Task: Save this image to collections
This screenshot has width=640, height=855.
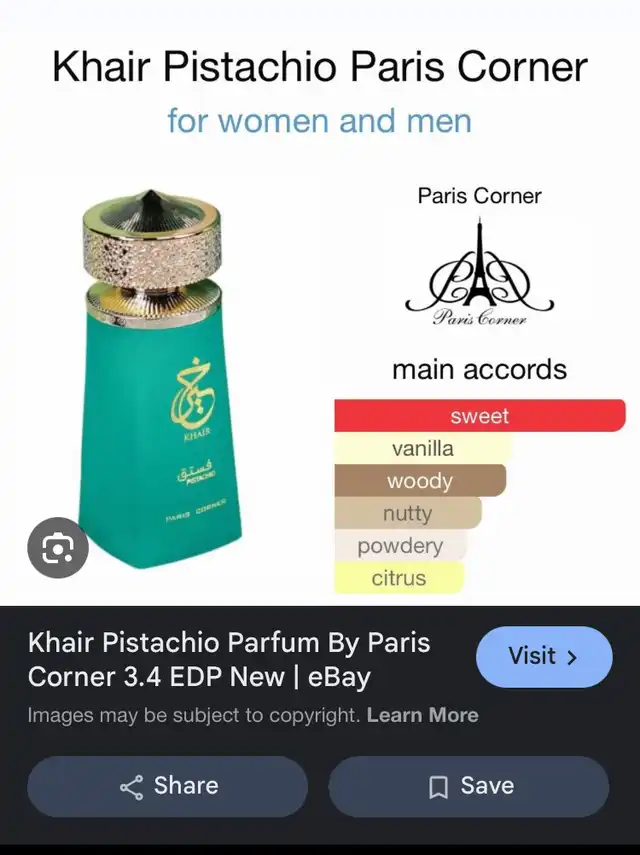Action: (x=469, y=786)
